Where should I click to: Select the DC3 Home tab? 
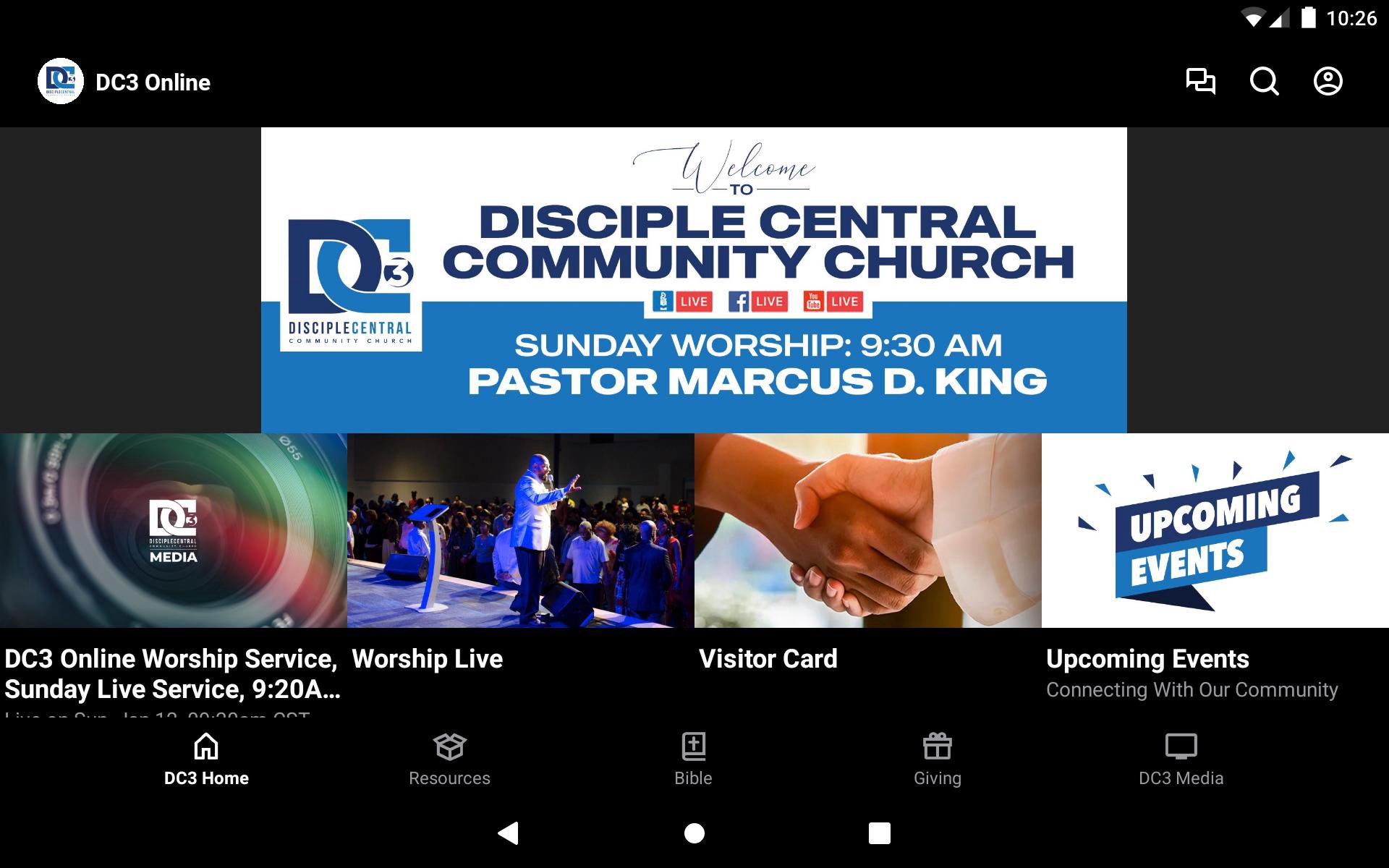point(206,759)
